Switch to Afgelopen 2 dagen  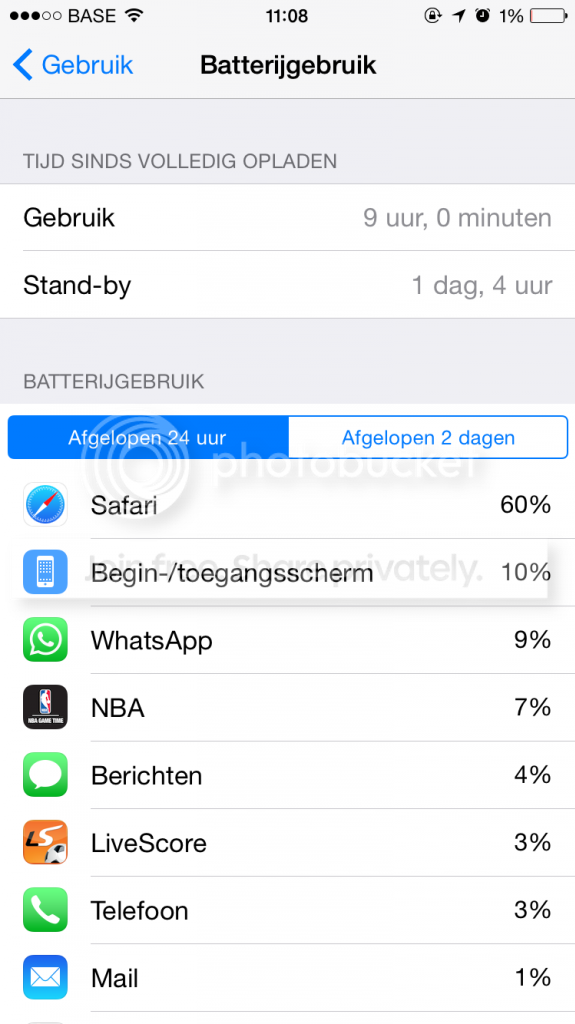tap(428, 438)
